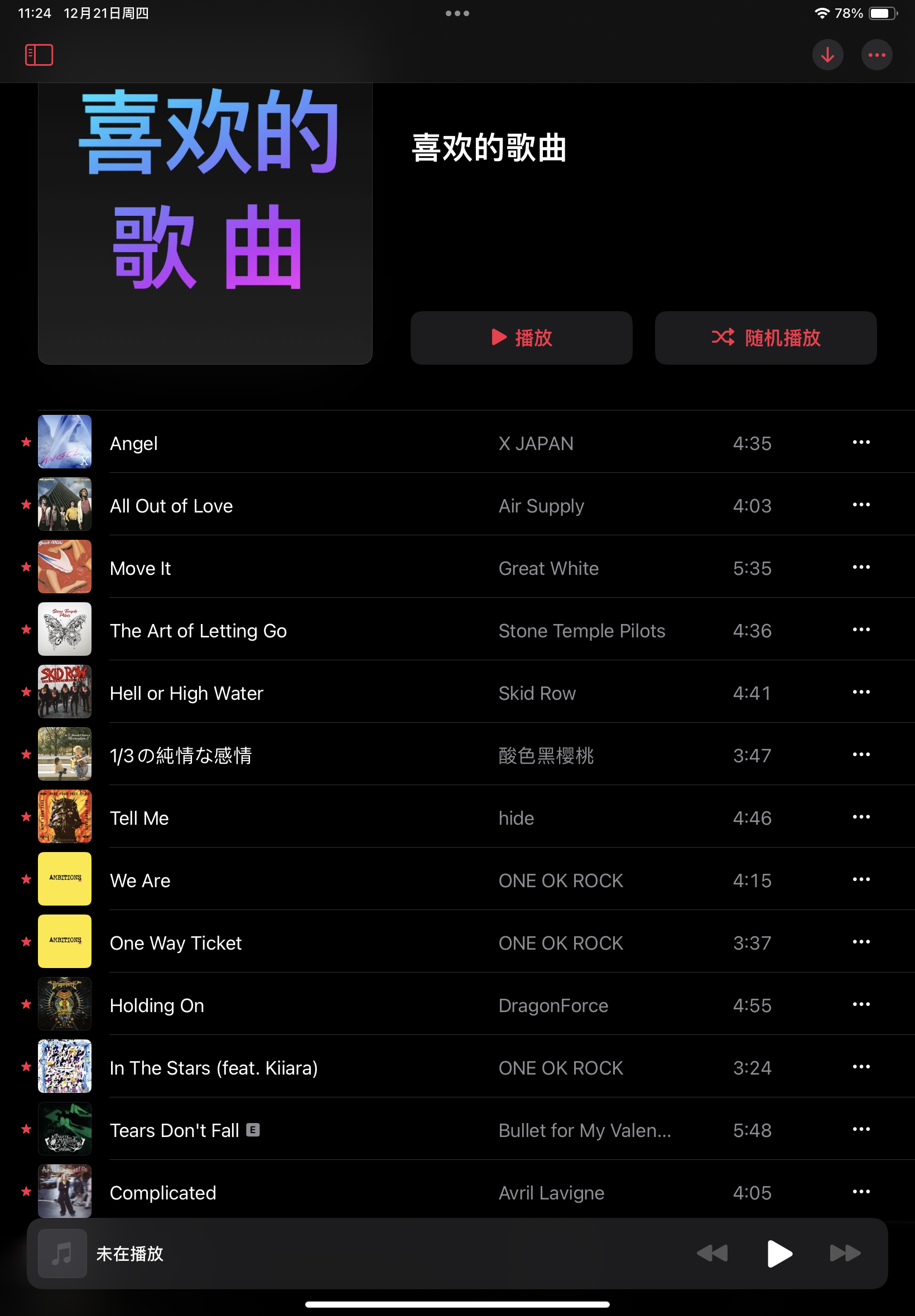Toggle the sidebar panel
The width and height of the screenshot is (915, 1316).
click(39, 55)
